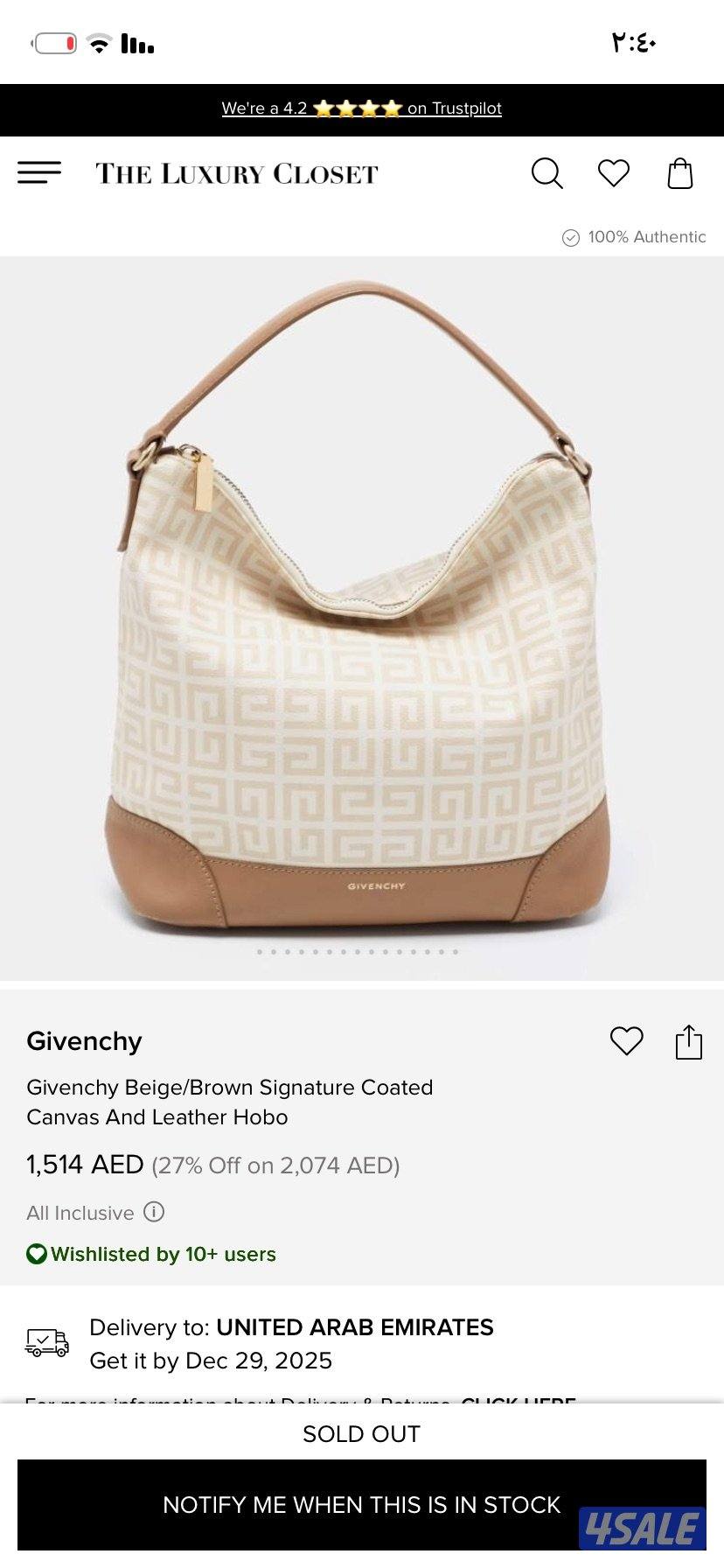The height and width of the screenshot is (1568, 724).
Task: Share this Givenchy product
Action: (x=688, y=1041)
